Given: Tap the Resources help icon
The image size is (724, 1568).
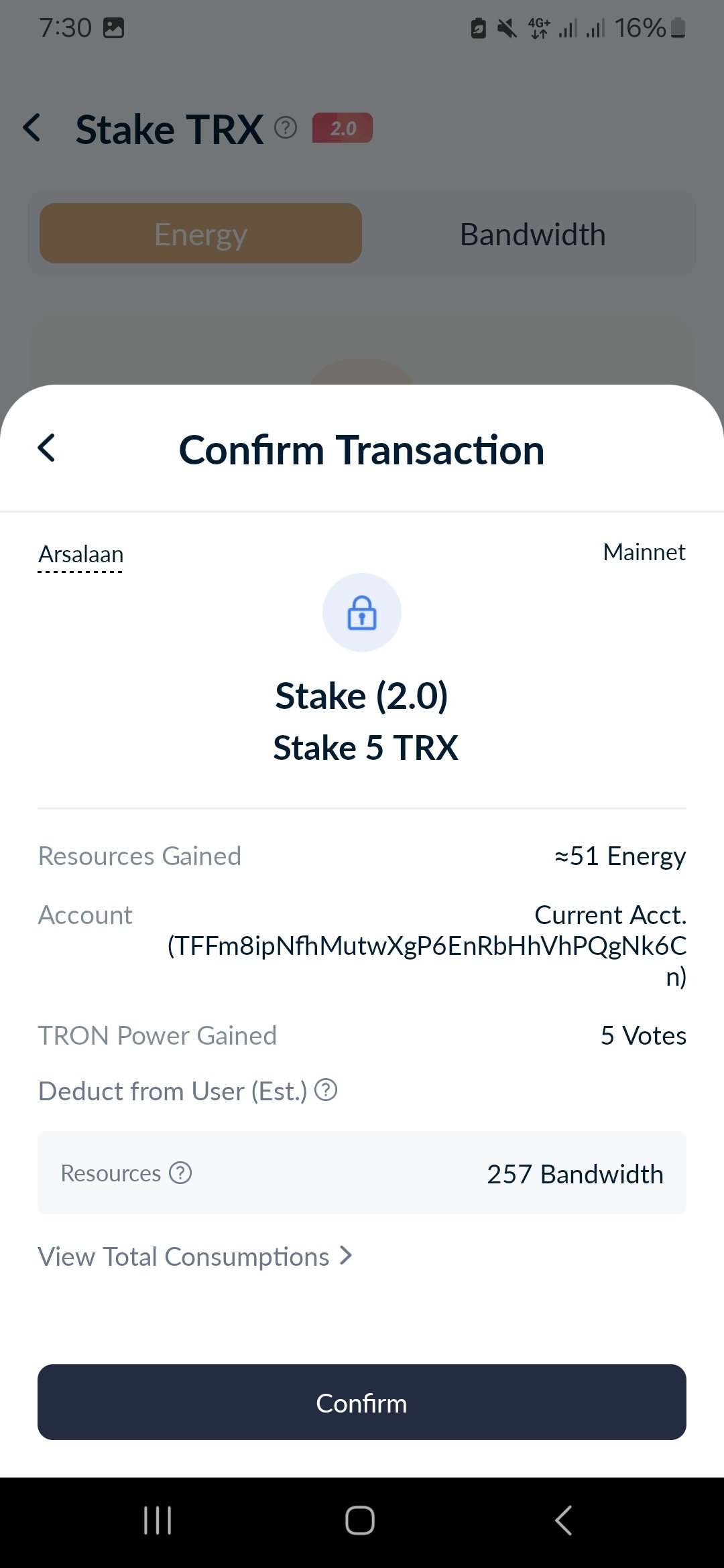Looking at the screenshot, I should (x=180, y=1173).
